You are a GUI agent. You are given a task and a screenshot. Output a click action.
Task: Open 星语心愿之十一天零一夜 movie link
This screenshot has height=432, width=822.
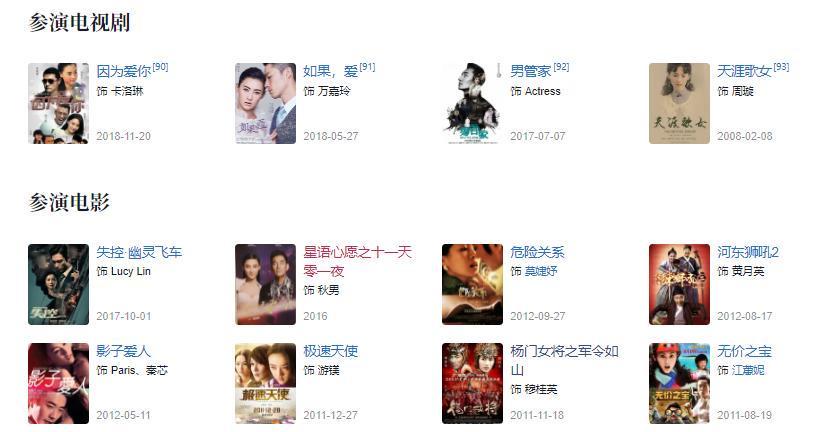click(357, 252)
